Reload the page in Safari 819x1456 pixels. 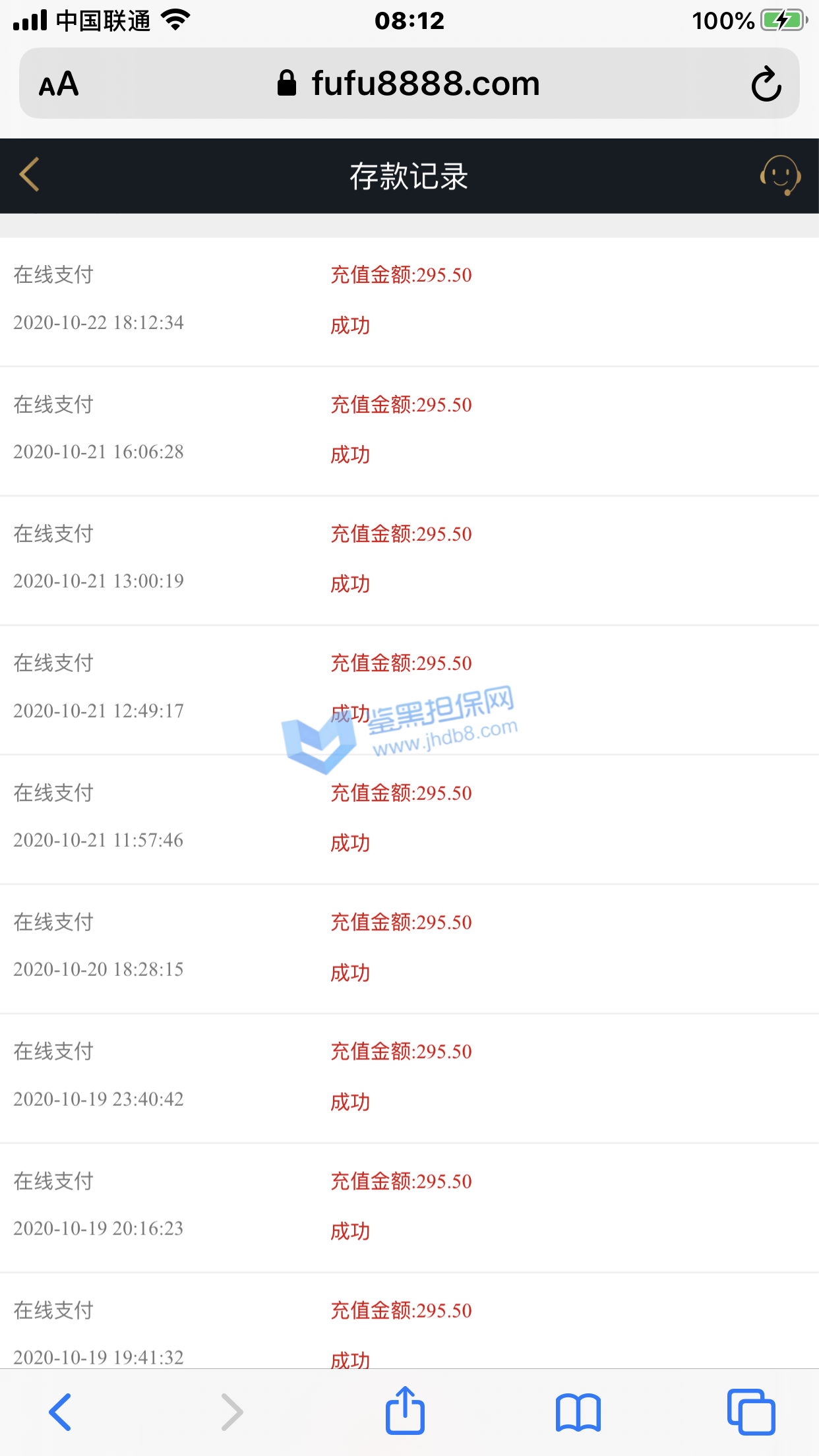[766, 84]
